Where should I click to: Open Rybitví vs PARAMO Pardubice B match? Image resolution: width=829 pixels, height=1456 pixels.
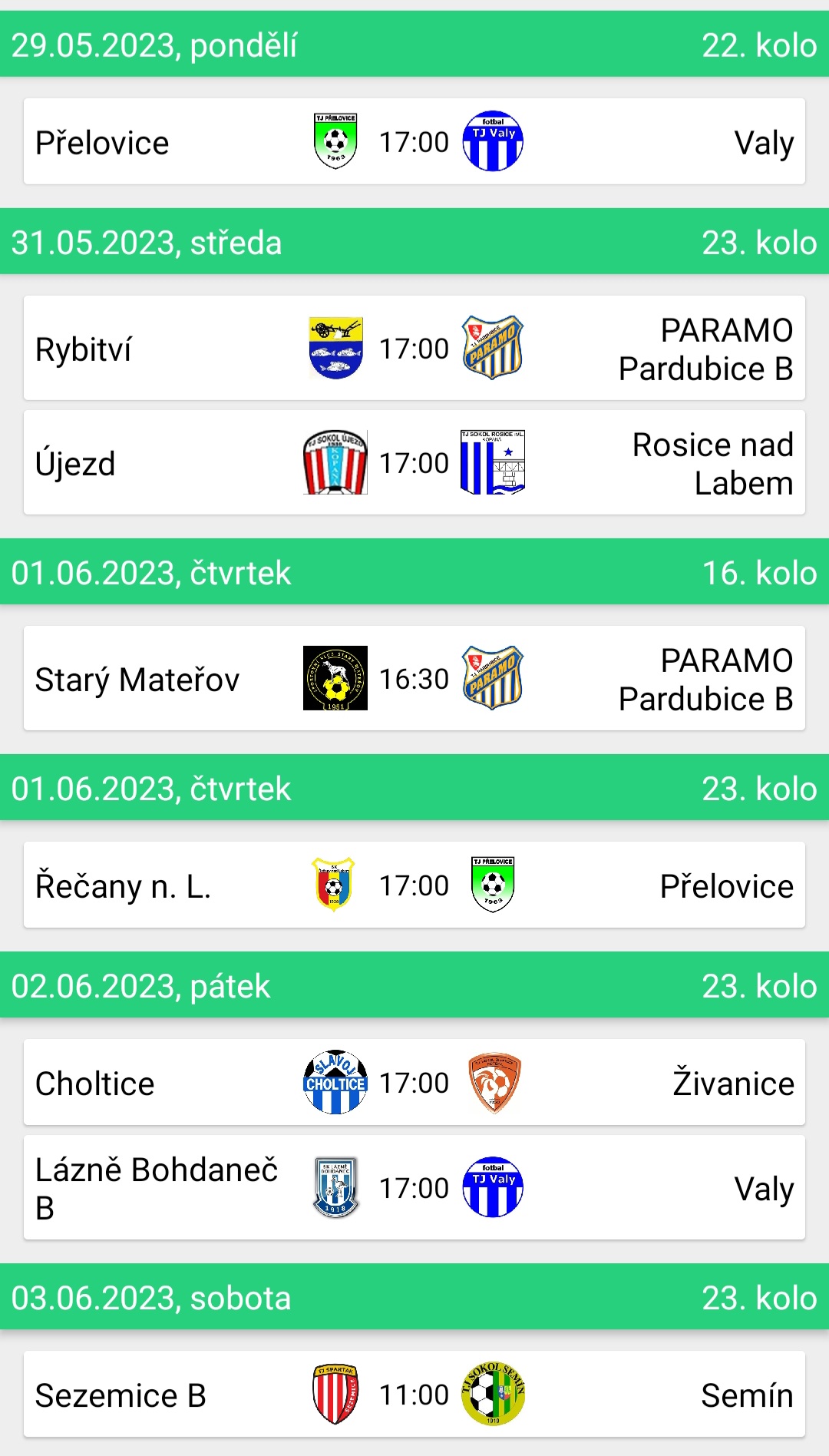414,348
